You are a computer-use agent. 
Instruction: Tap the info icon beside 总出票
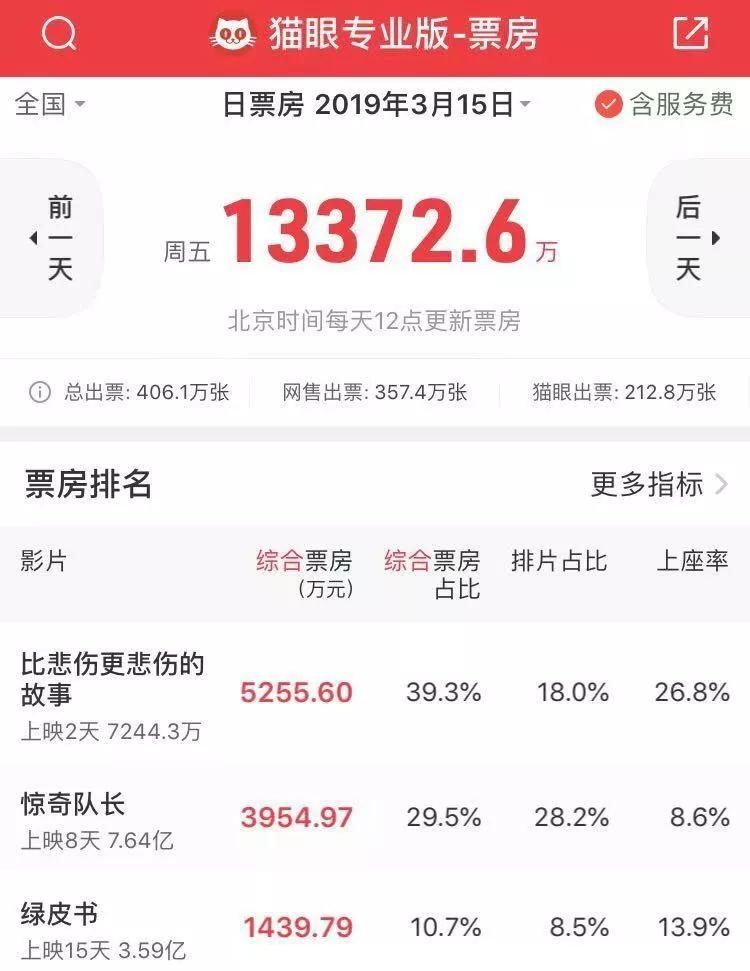pos(39,392)
